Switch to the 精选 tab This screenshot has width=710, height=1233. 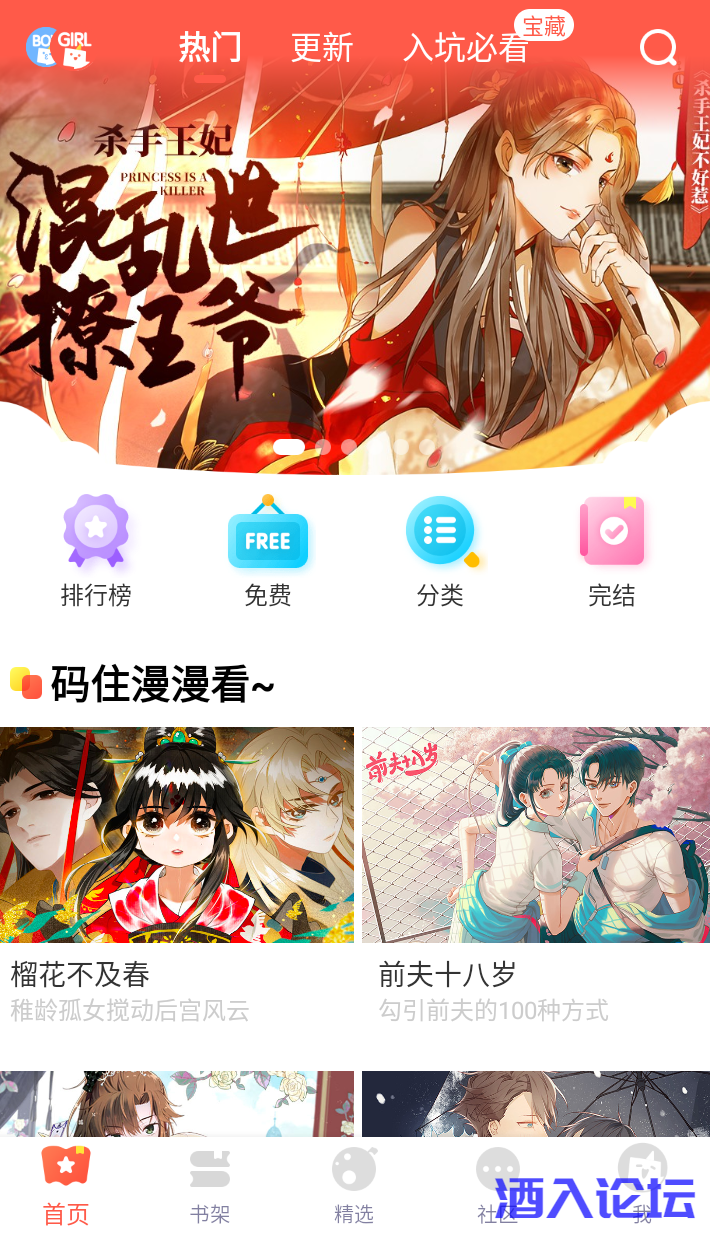[354, 1187]
